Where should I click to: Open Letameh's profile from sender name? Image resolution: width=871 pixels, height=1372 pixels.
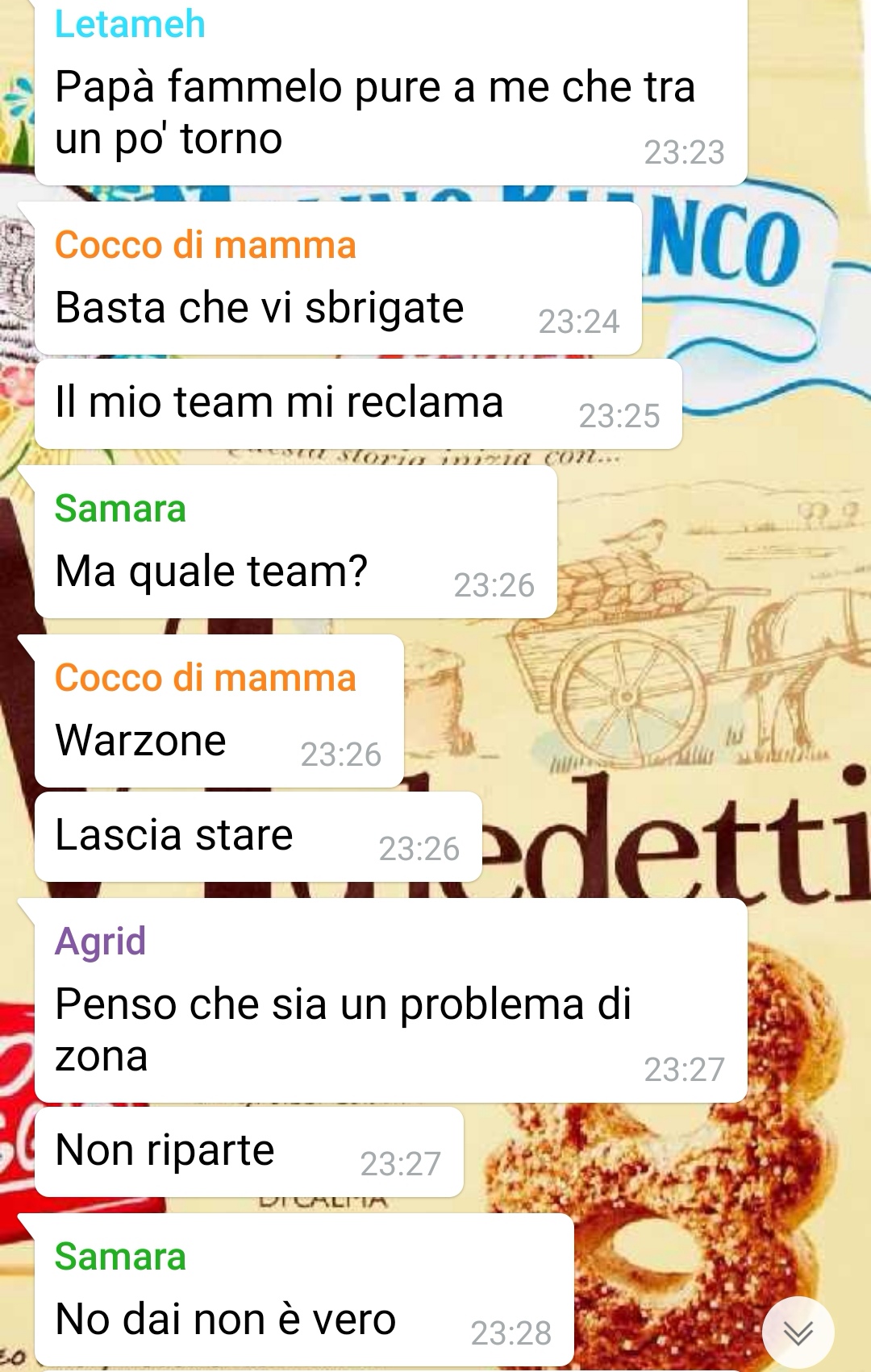click(130, 23)
